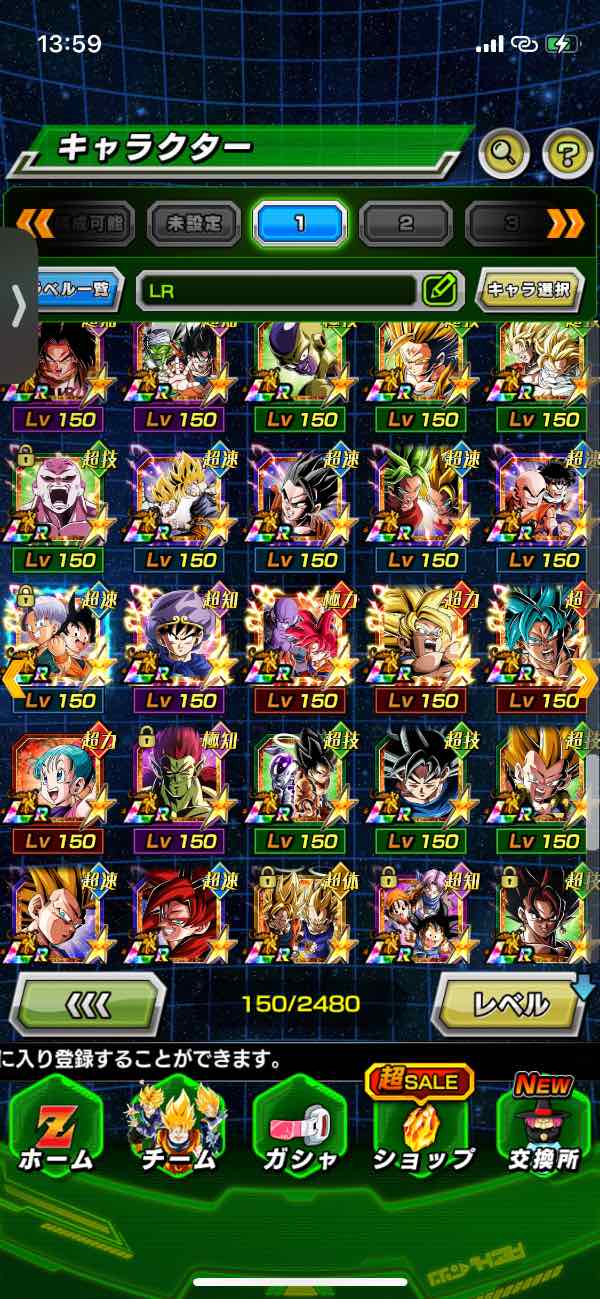
Task: Tap the キャラ選択 button
Action: coord(528,291)
